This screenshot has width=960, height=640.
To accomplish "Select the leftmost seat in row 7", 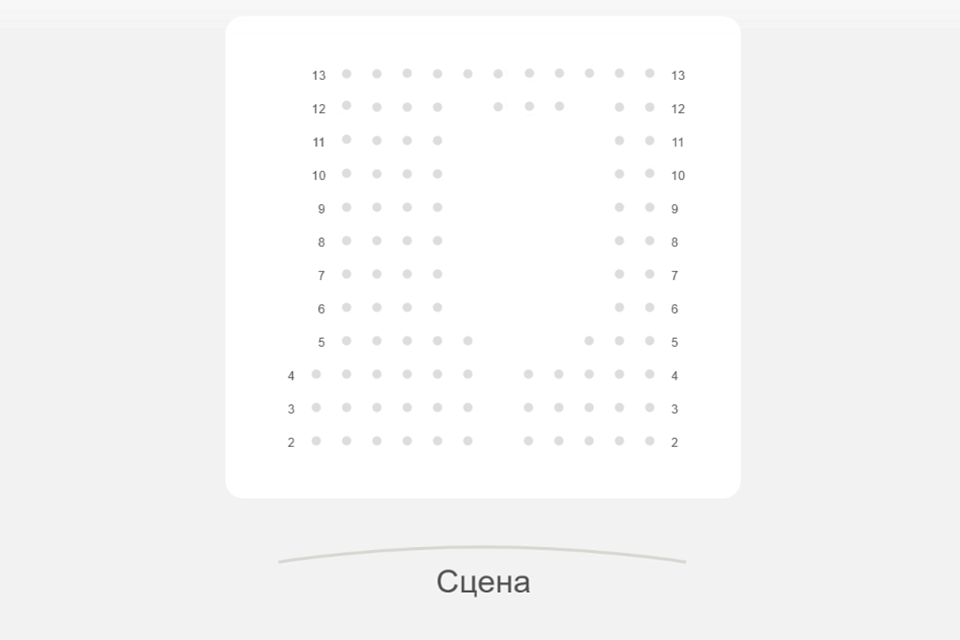I will (x=346, y=274).
